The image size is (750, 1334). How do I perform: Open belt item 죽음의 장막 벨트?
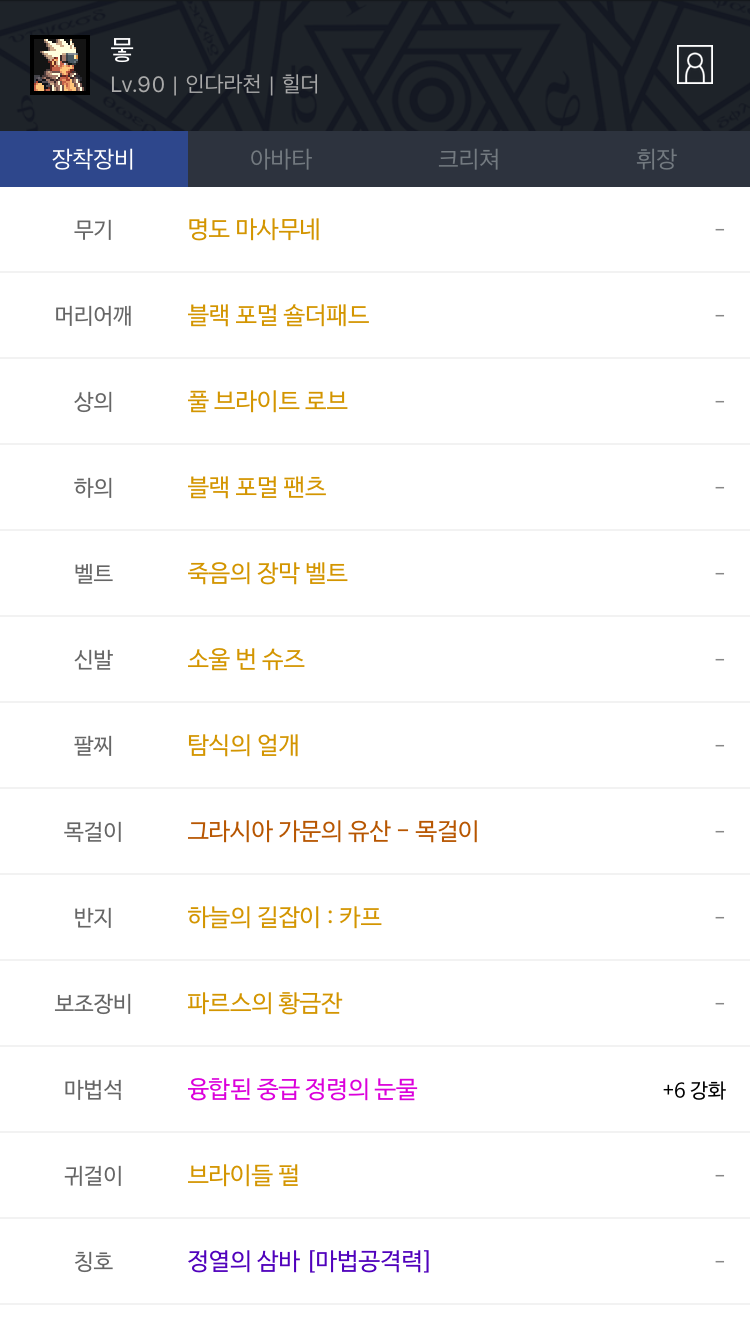[267, 574]
